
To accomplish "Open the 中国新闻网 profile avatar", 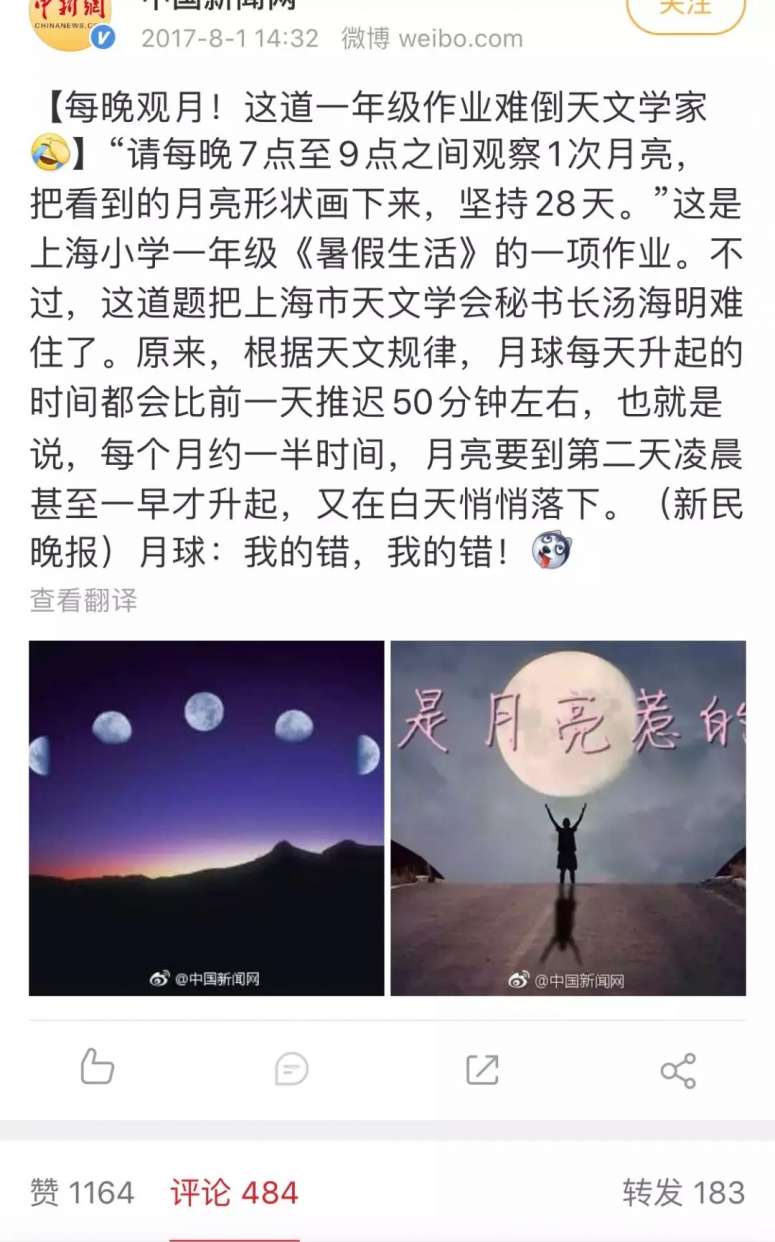I will (68, 20).
